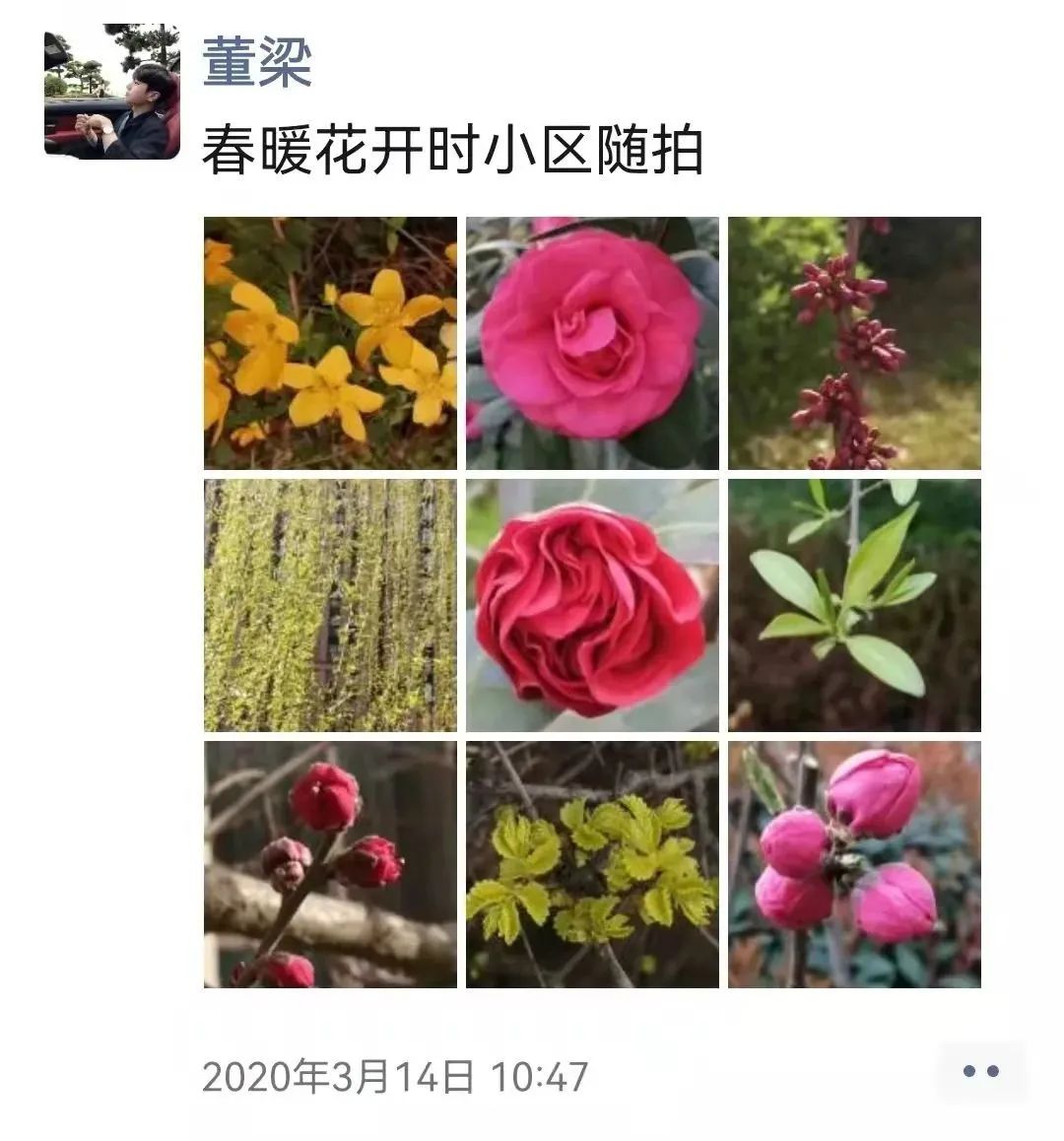Screen dimensions: 1064x1141
Task: Open the red ruffled flower photo
Action: tap(592, 605)
